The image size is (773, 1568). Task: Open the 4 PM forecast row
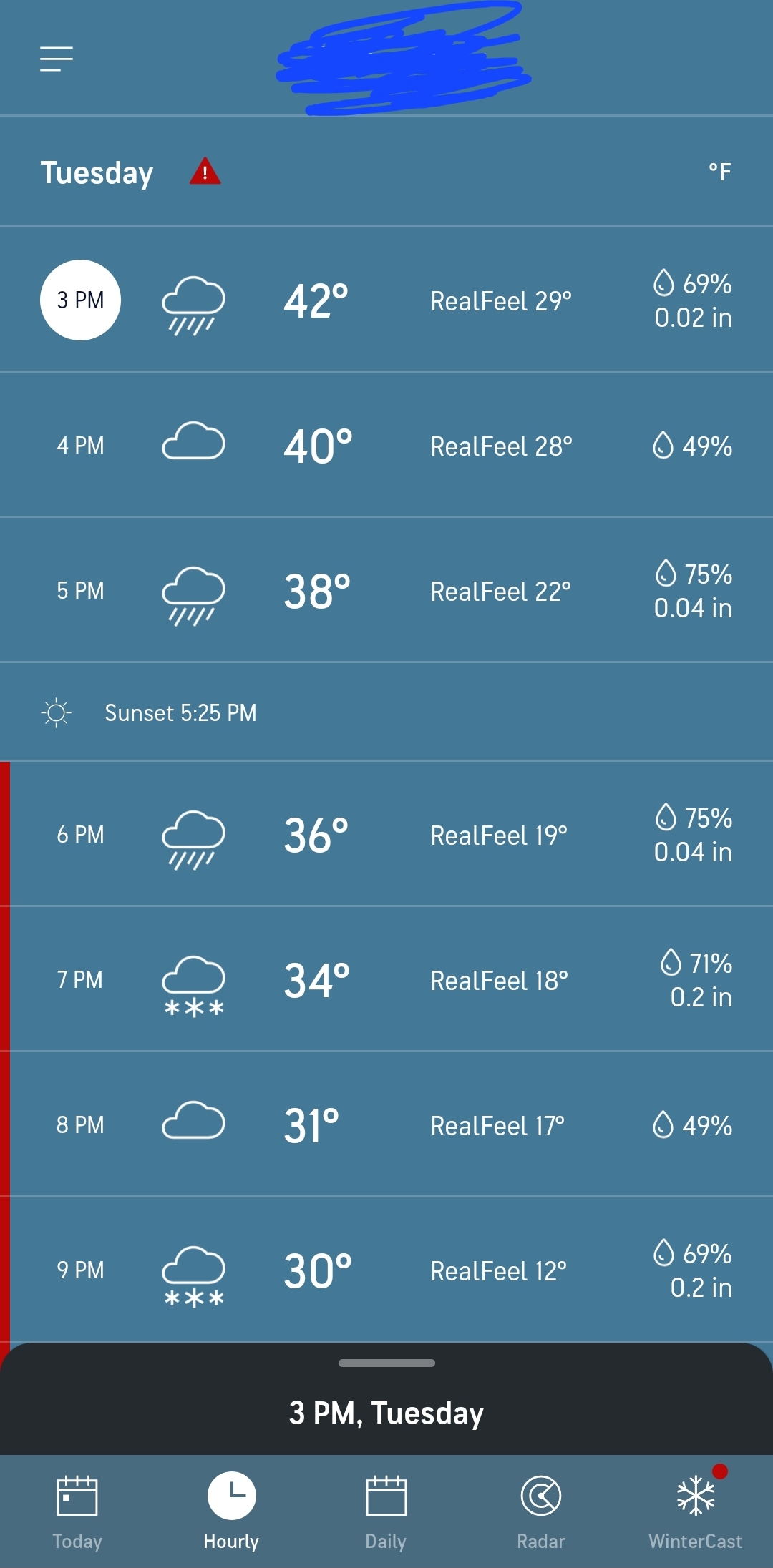(386, 446)
